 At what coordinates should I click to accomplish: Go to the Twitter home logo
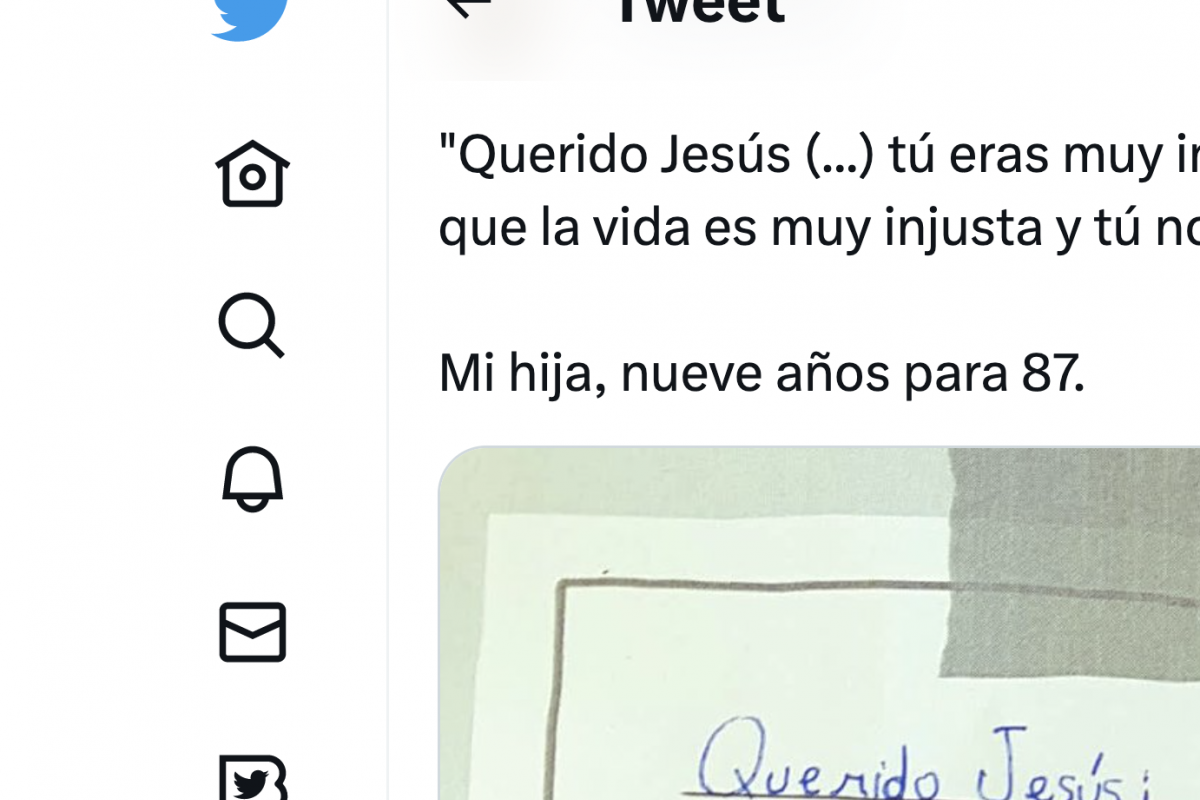coord(250,16)
